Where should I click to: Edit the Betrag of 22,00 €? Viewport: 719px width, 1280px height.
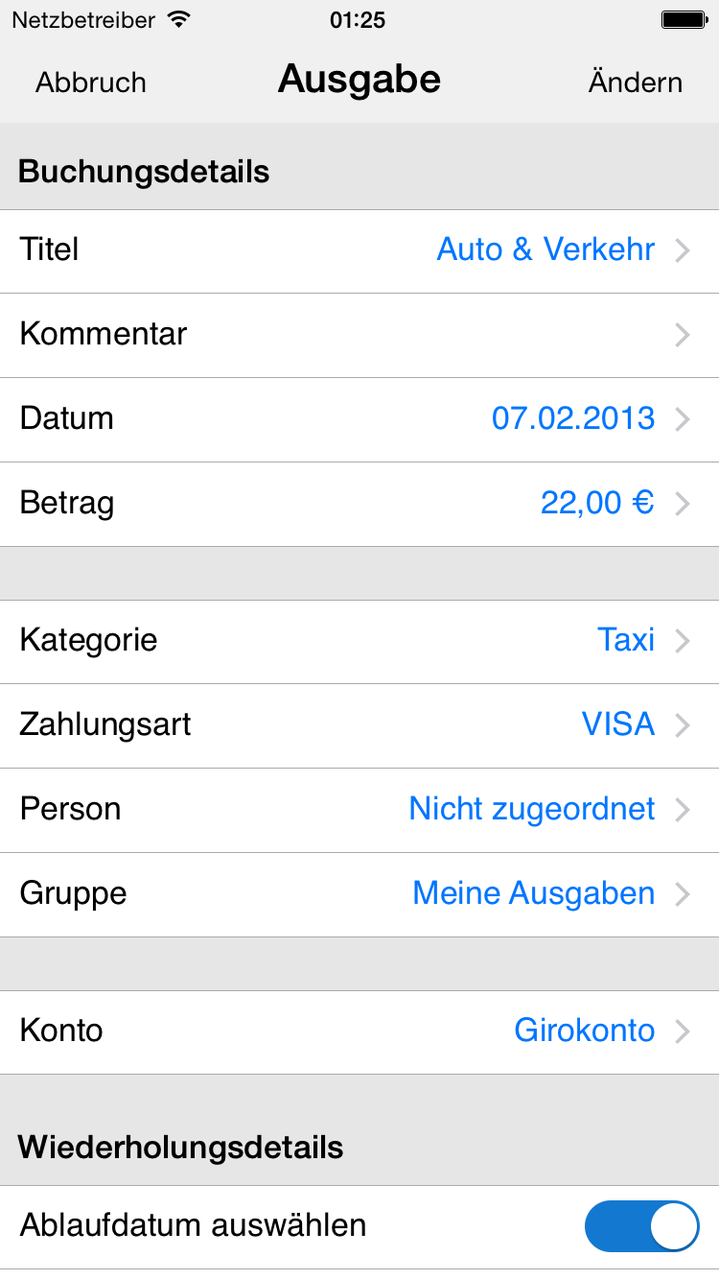point(359,503)
